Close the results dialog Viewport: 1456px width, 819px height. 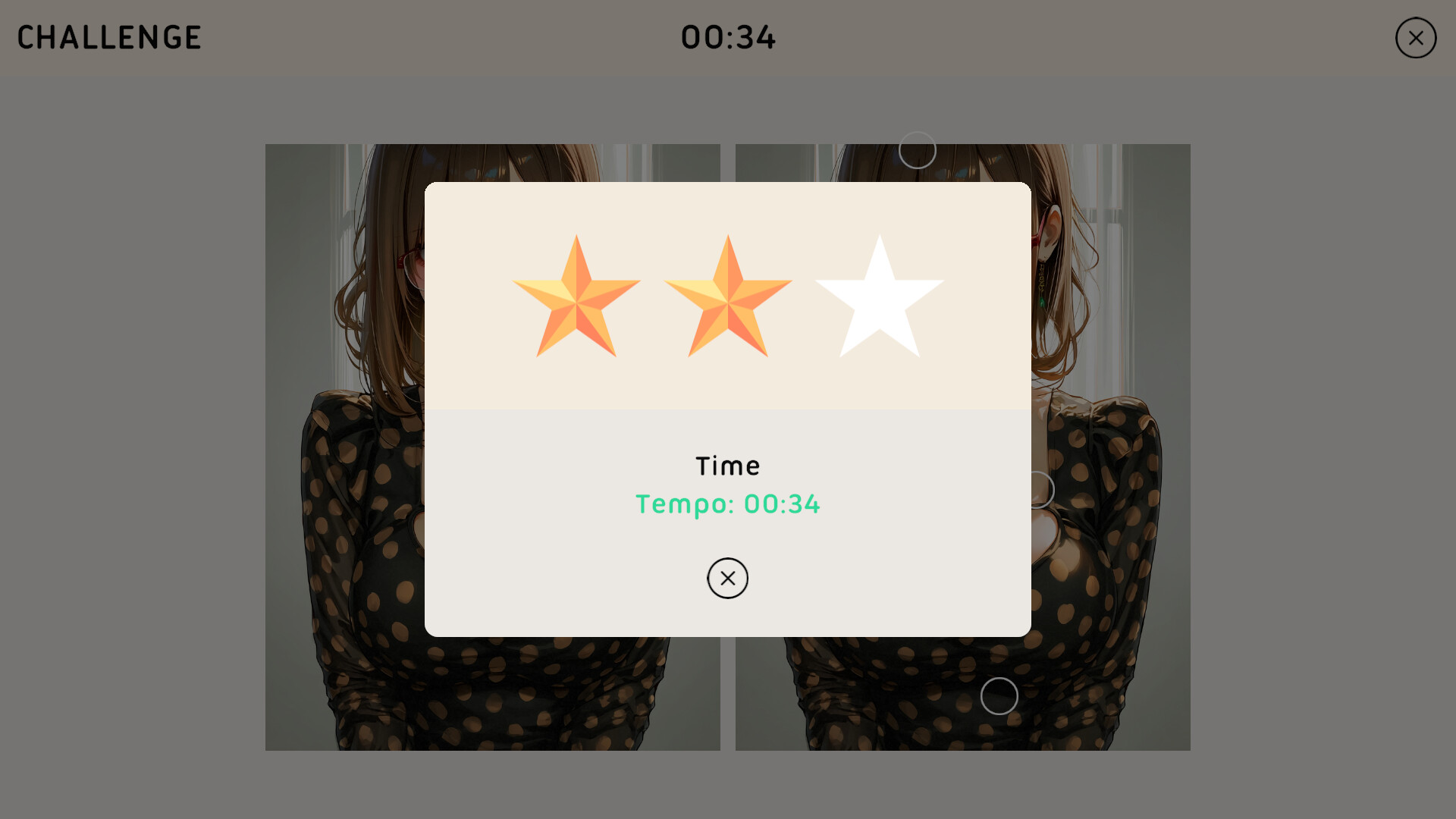pos(727,579)
